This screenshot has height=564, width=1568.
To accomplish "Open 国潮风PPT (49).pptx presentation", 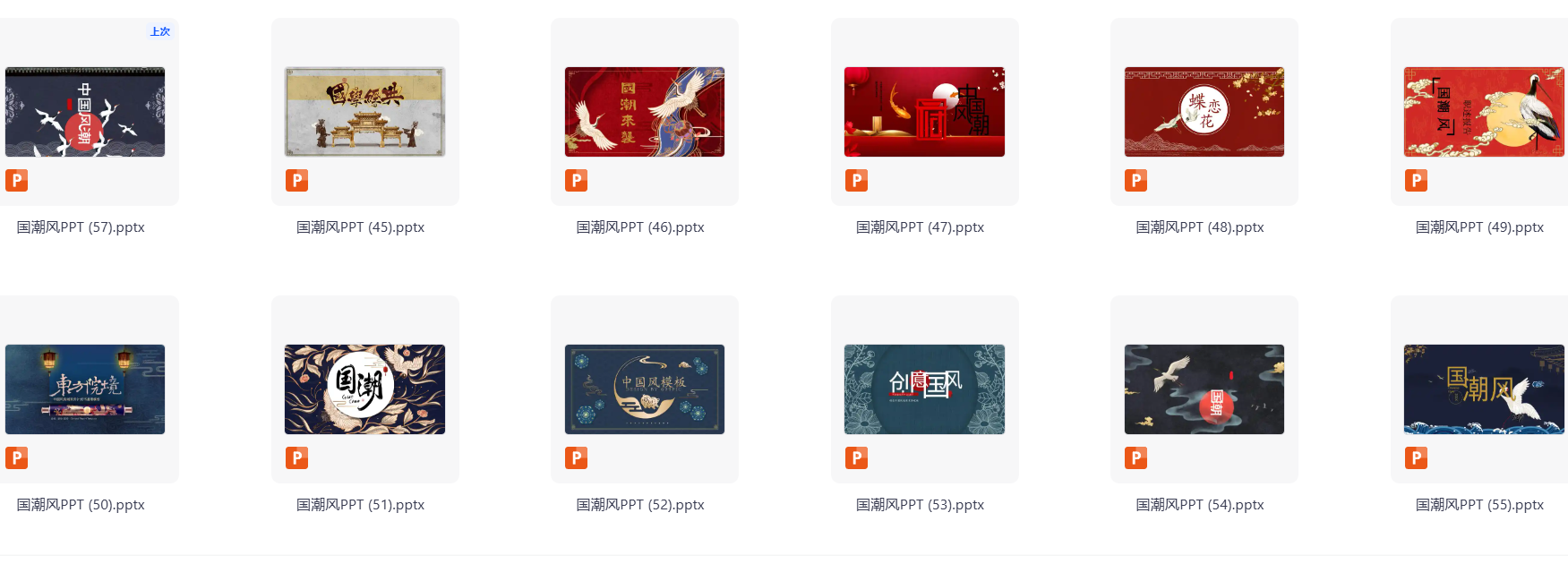I will 1484,112.
